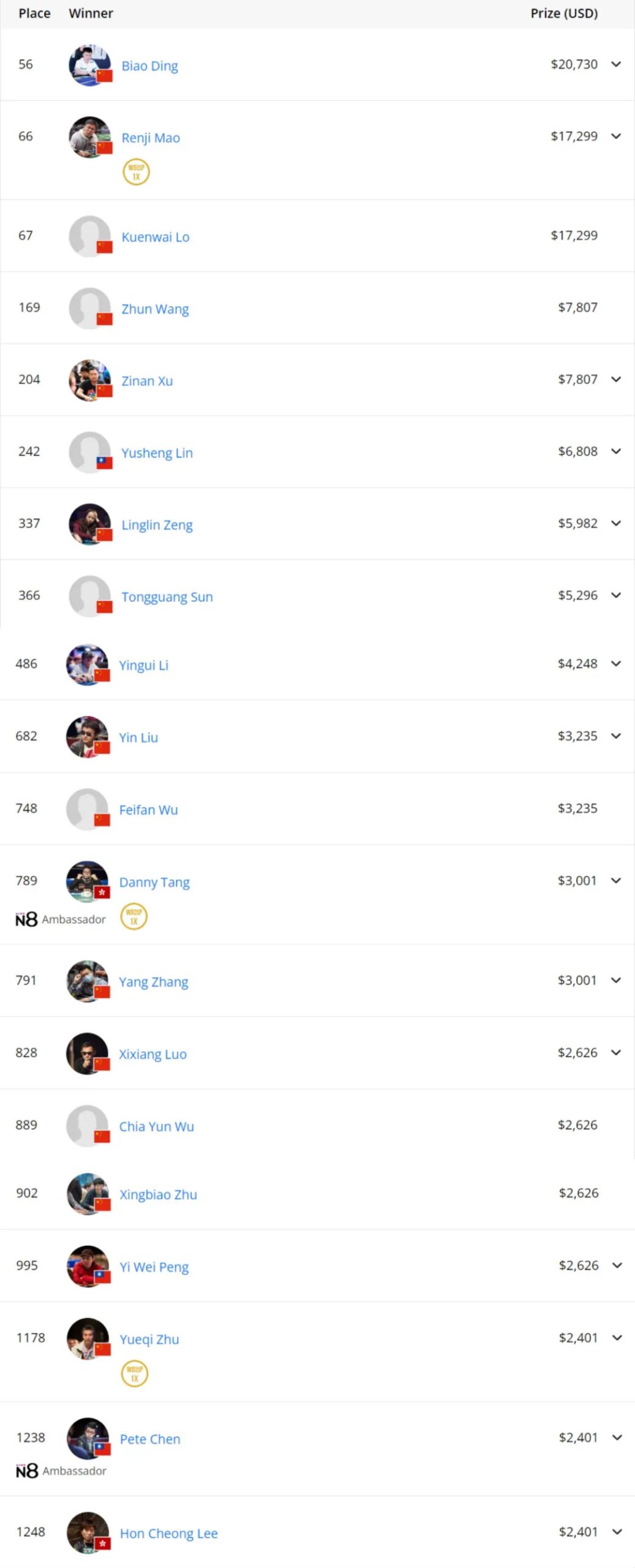Screen dimensions: 635x1568
Task: Expand Renji Mao's prize row
Action: [616, 136]
